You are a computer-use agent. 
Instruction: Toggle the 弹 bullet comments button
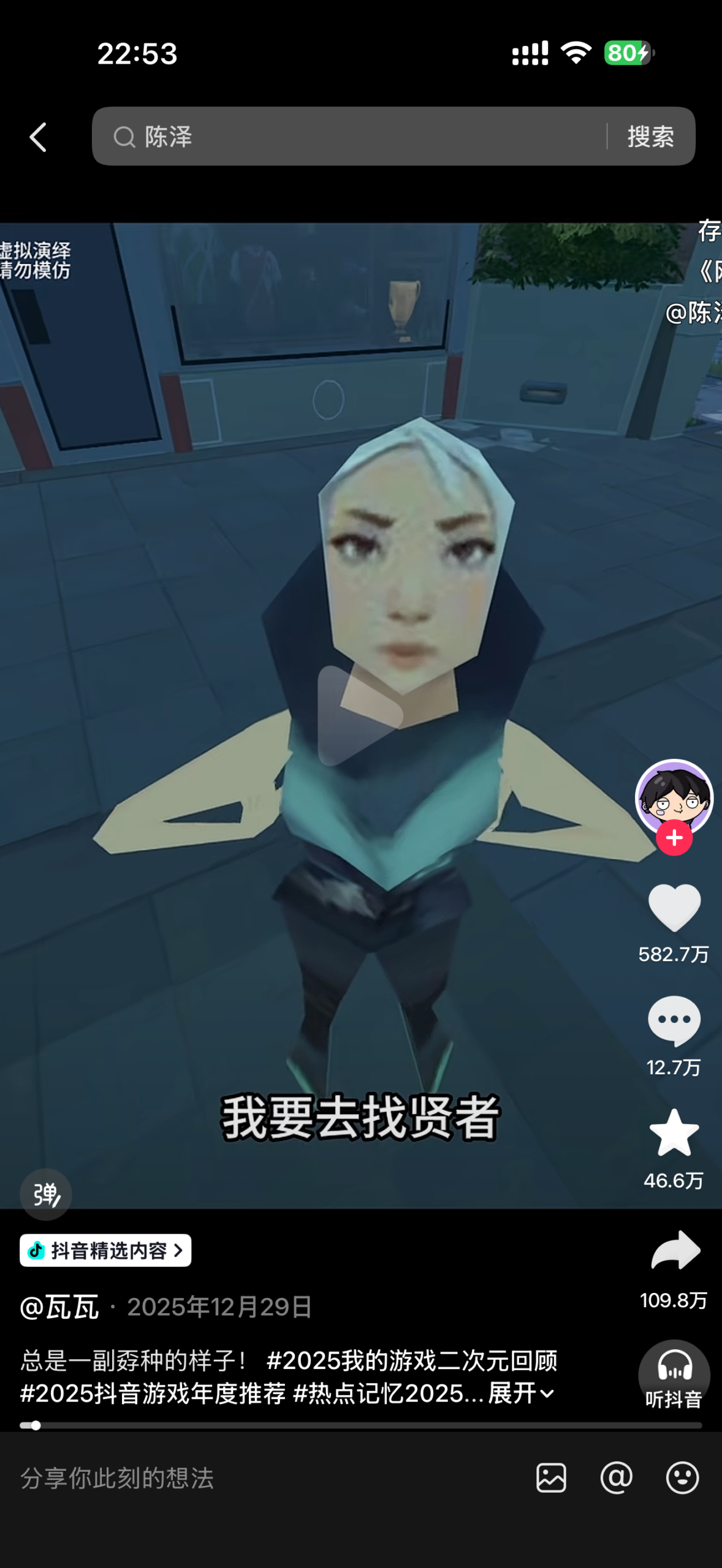click(46, 1194)
